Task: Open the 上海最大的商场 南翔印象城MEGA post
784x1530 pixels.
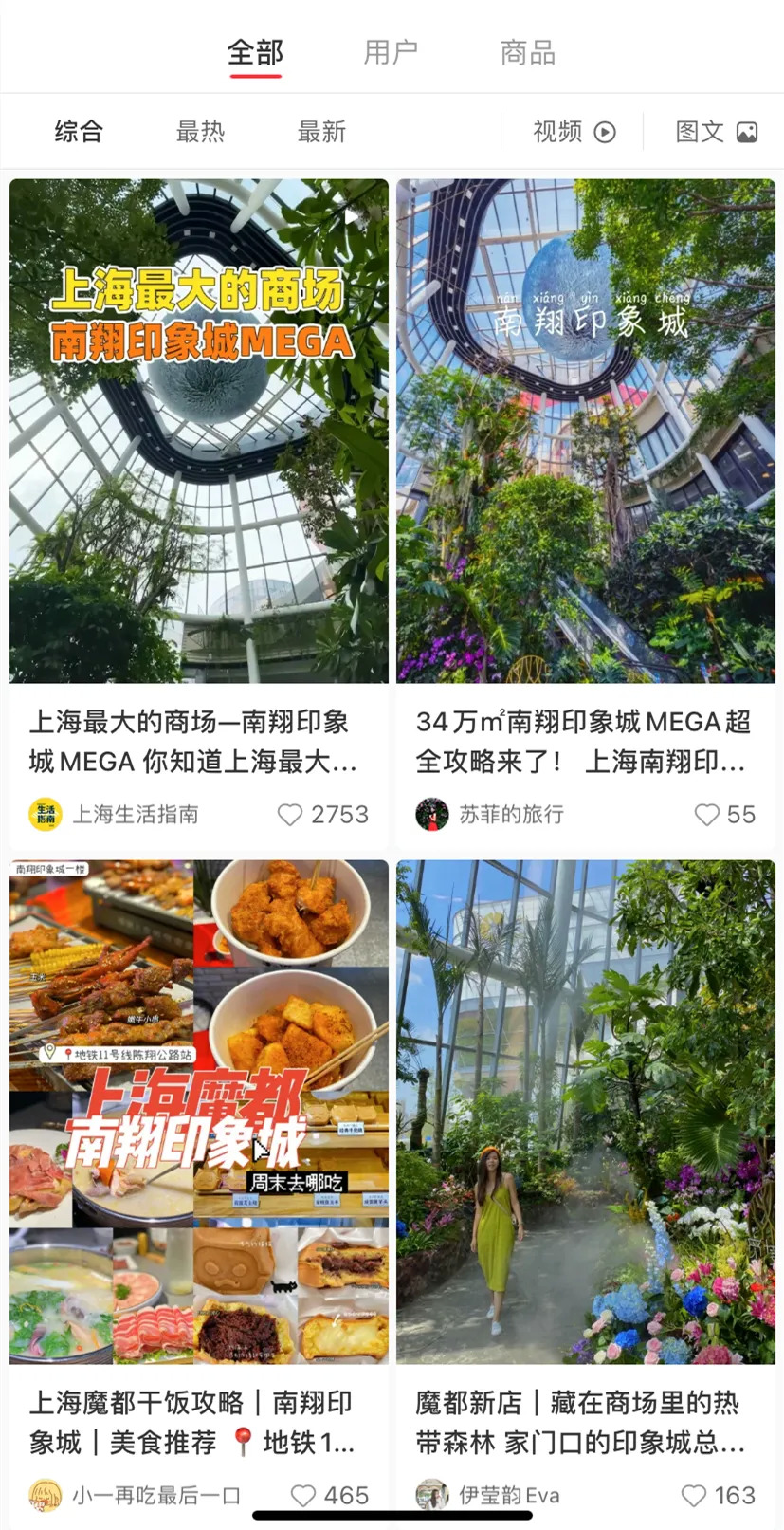Action: pos(199,432)
